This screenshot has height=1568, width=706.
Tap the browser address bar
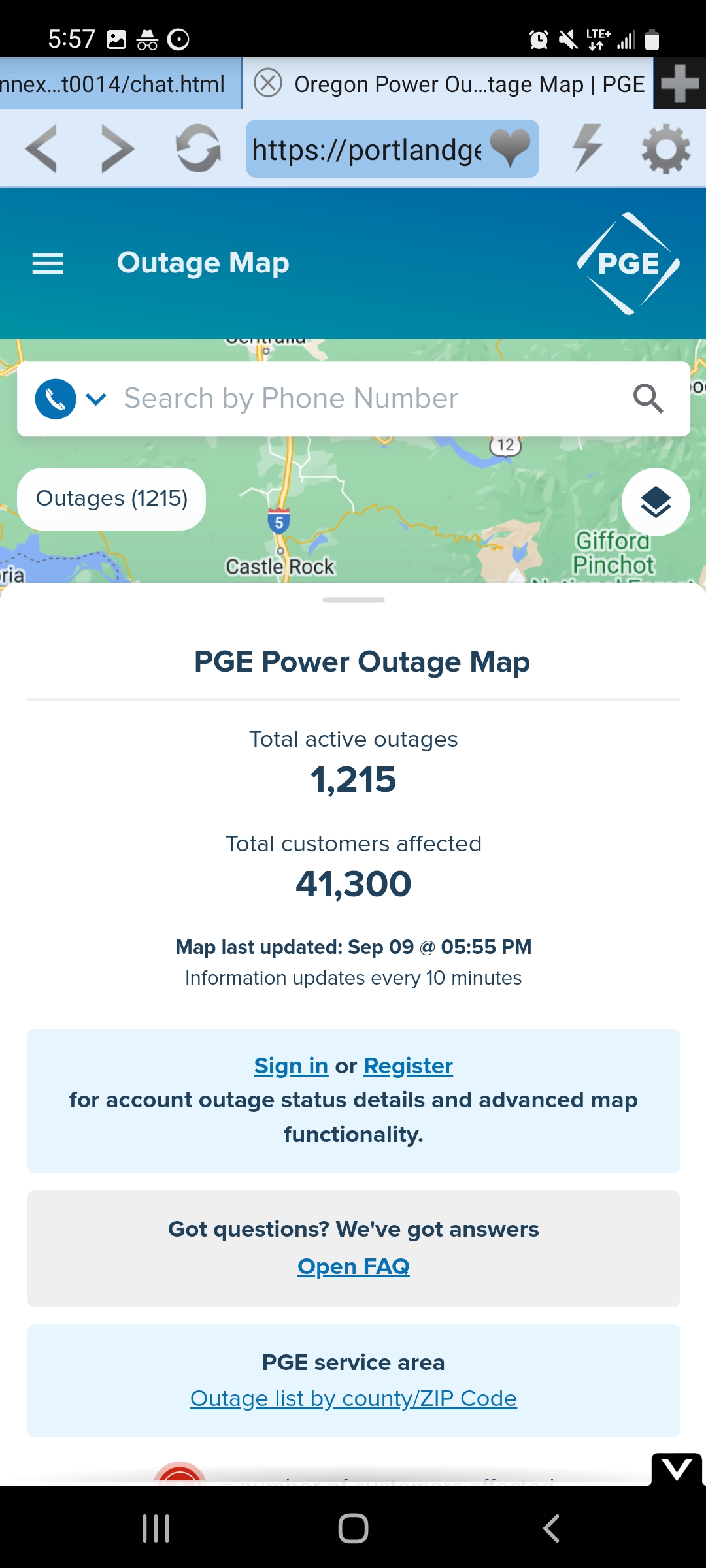366,149
